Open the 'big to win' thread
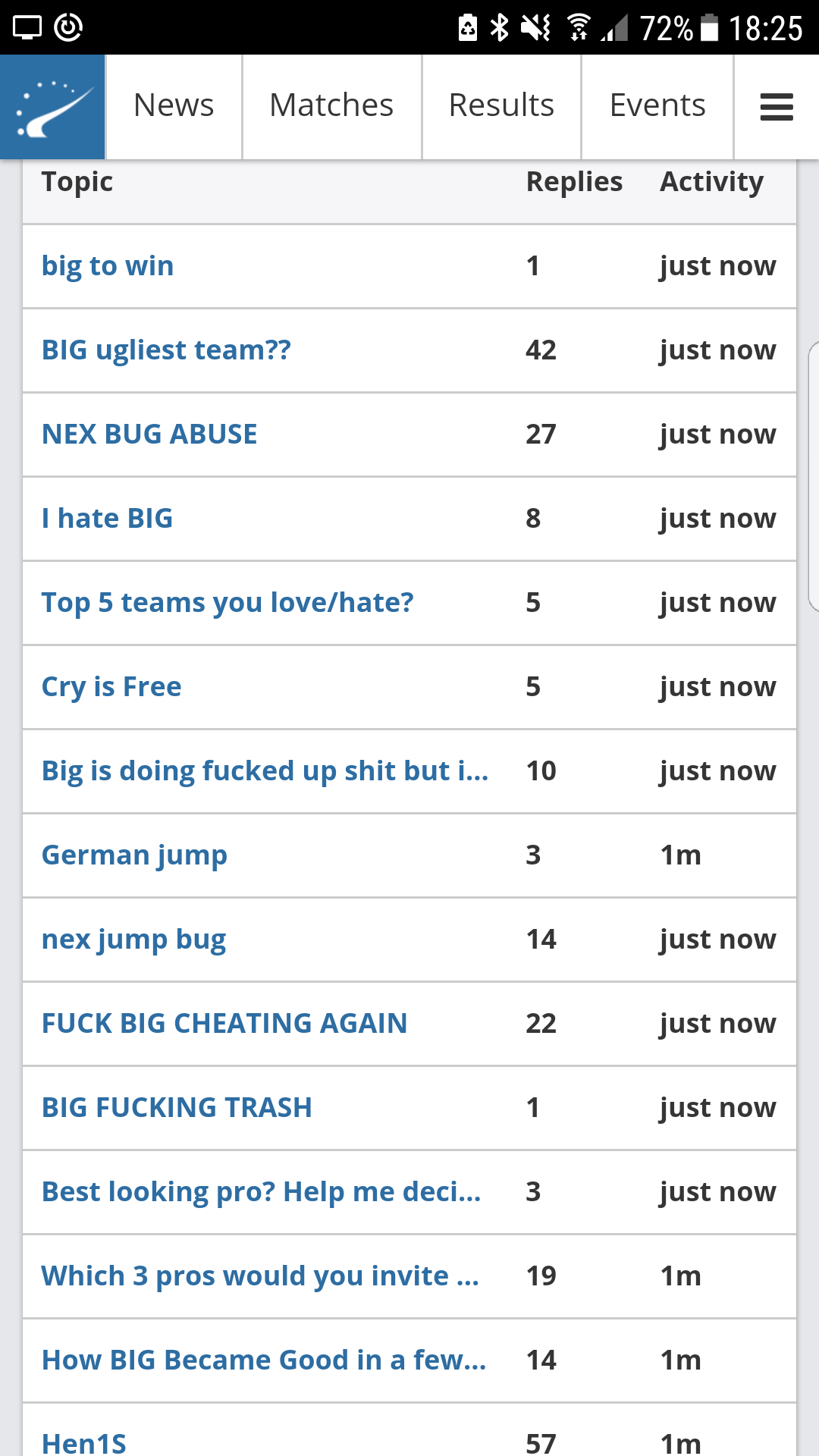The image size is (819, 1456). (x=108, y=266)
